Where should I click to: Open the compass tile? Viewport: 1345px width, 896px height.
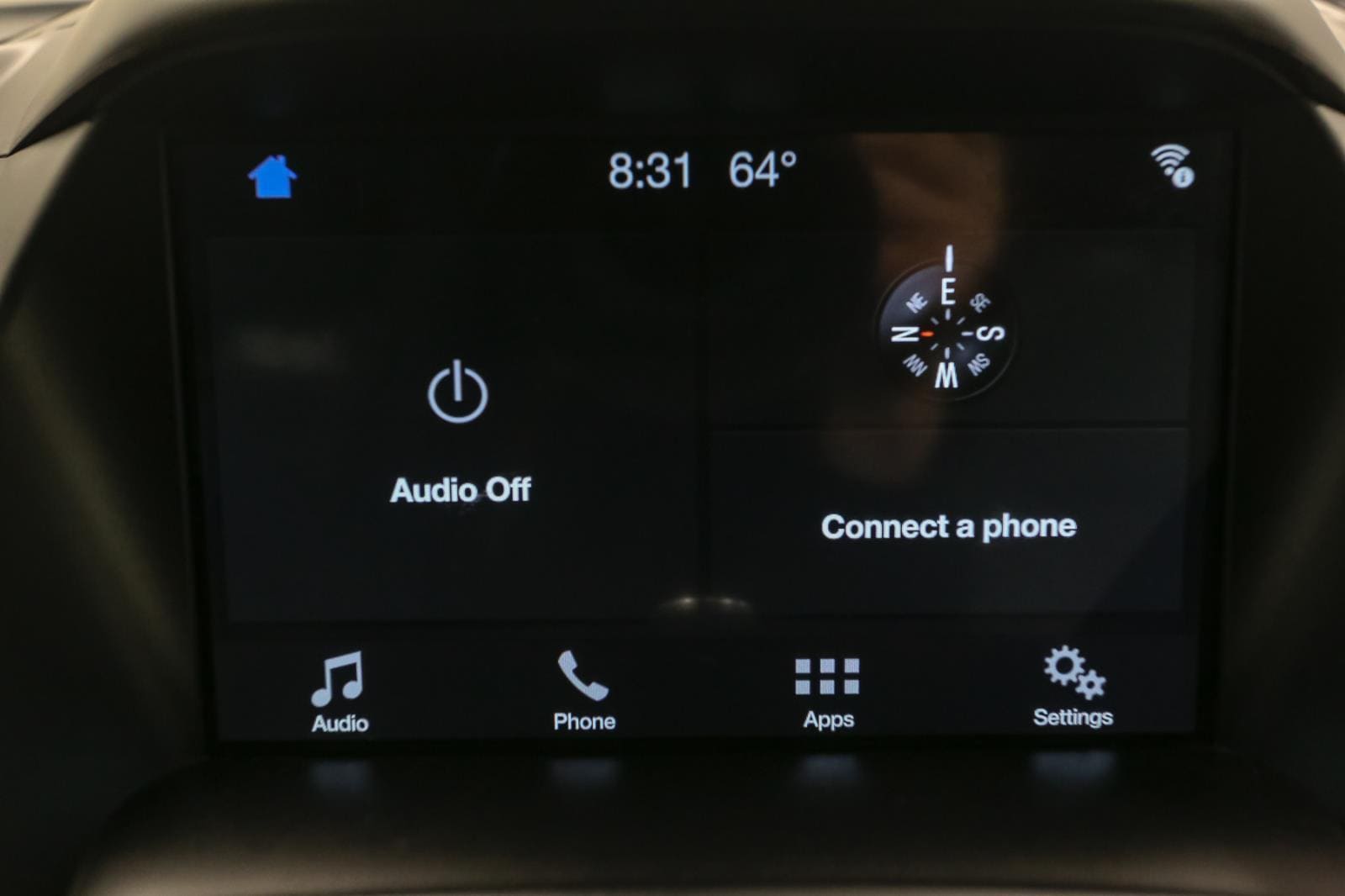[946, 329]
